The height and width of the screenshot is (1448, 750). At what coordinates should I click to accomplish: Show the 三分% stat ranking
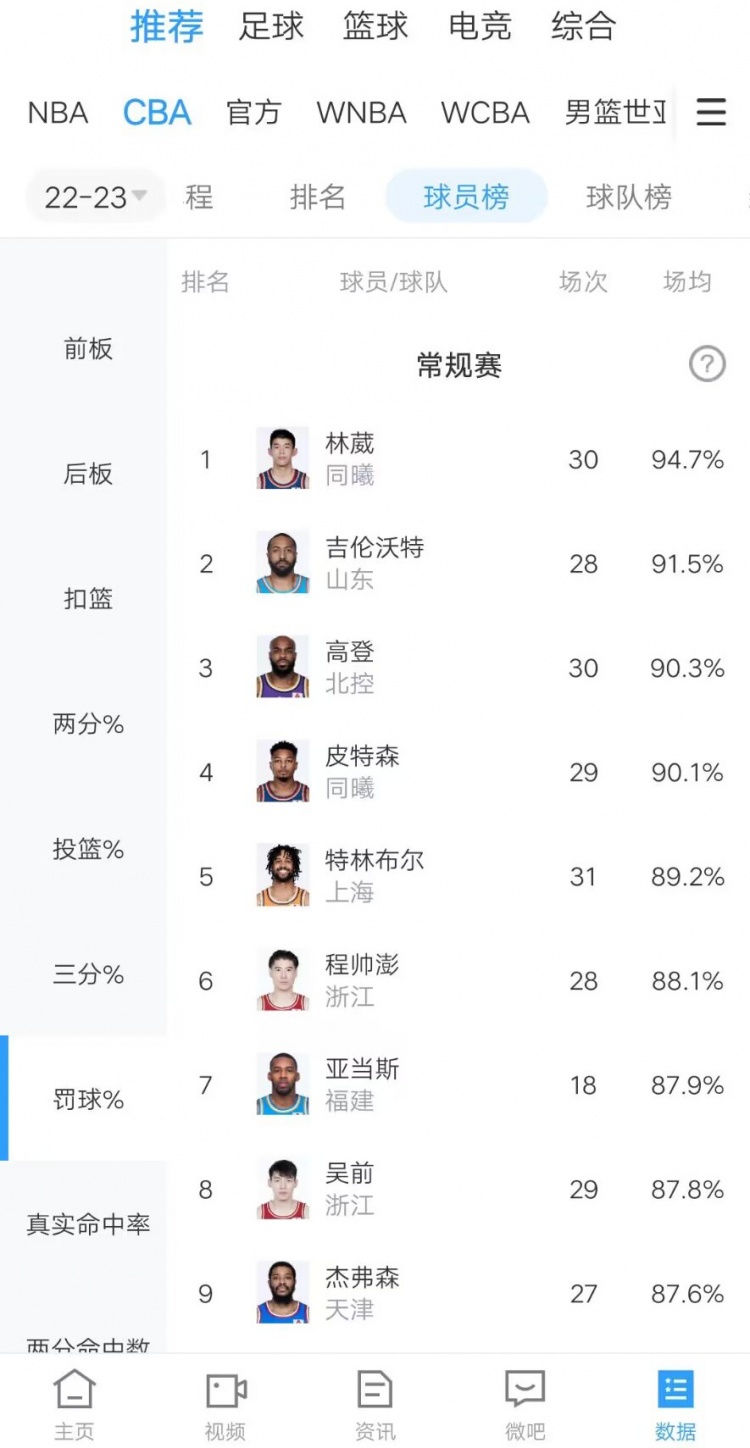(x=88, y=974)
